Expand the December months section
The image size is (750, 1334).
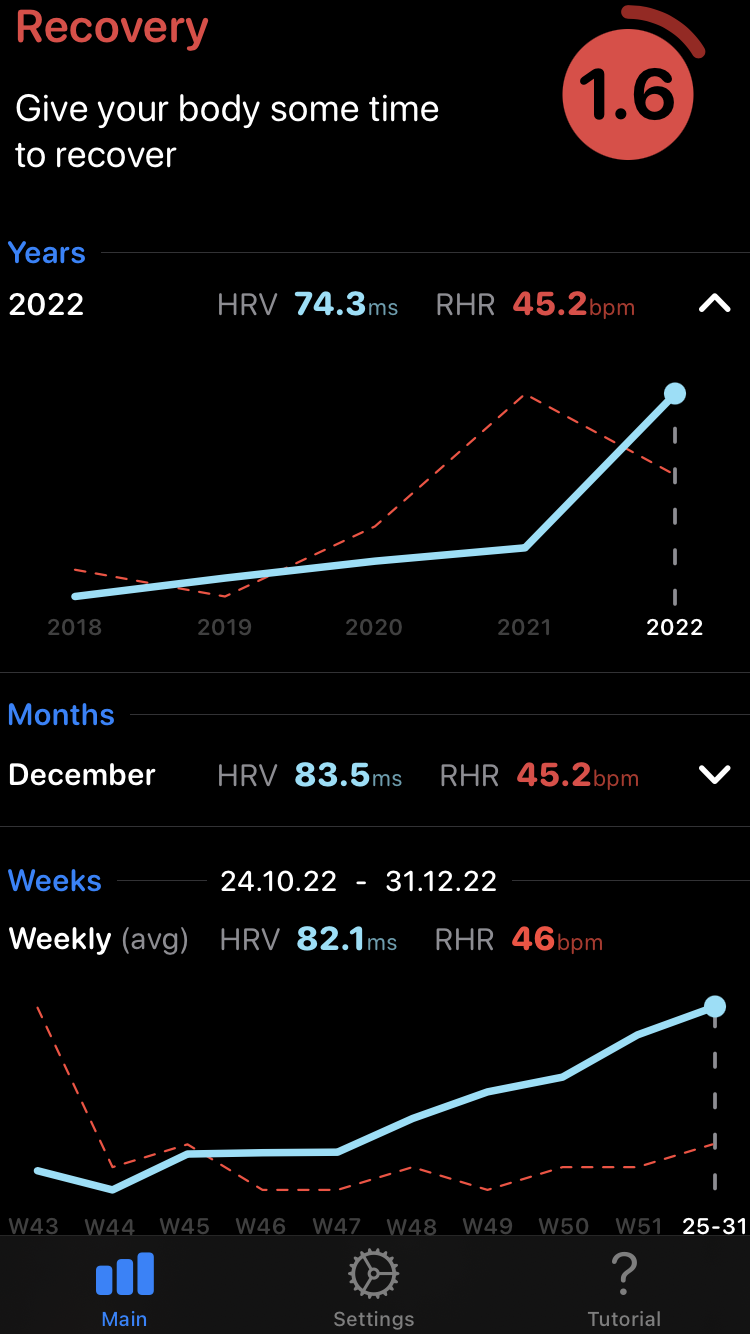[x=714, y=775]
